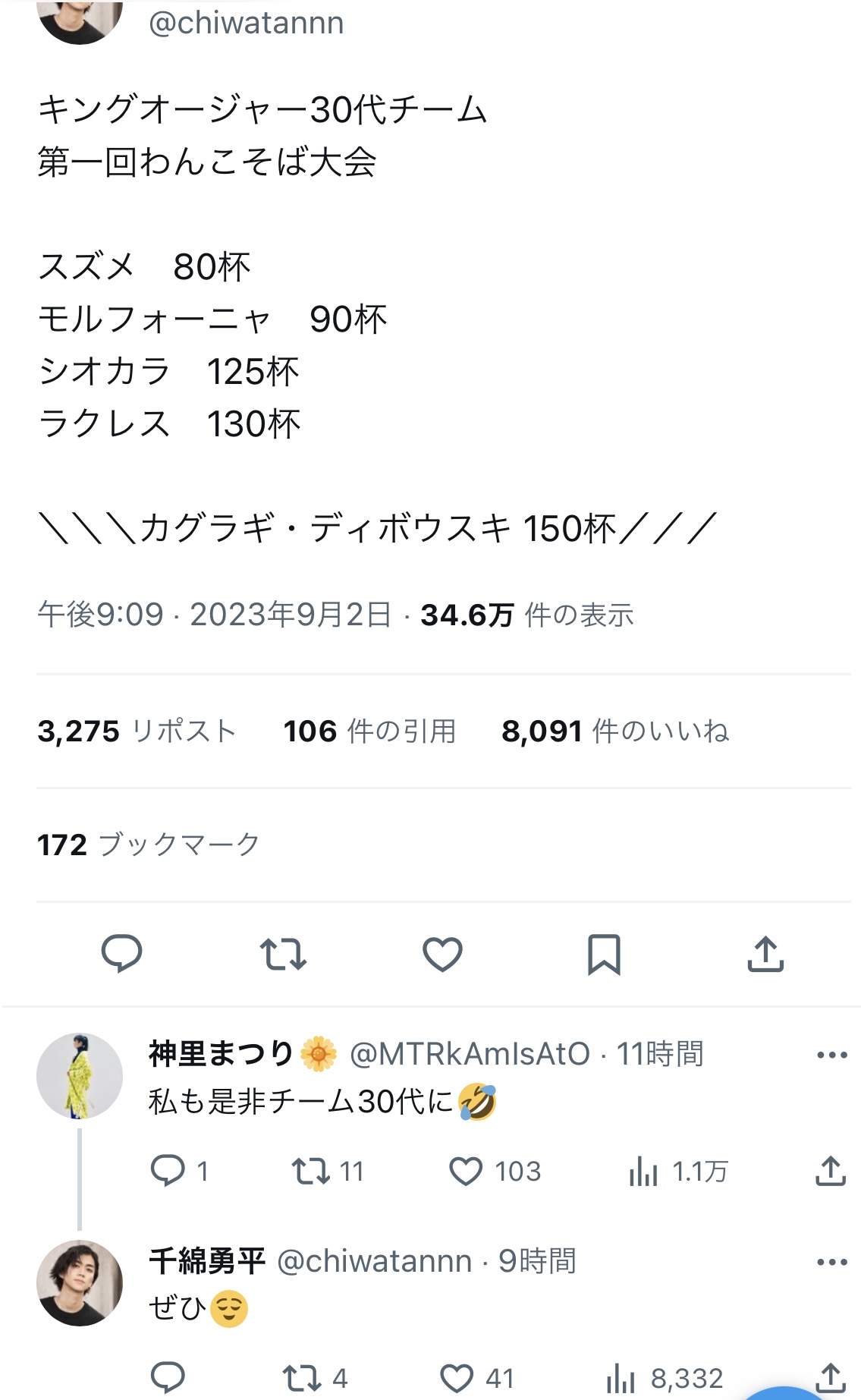
Task: View the 8,091 likes list
Action: [614, 731]
